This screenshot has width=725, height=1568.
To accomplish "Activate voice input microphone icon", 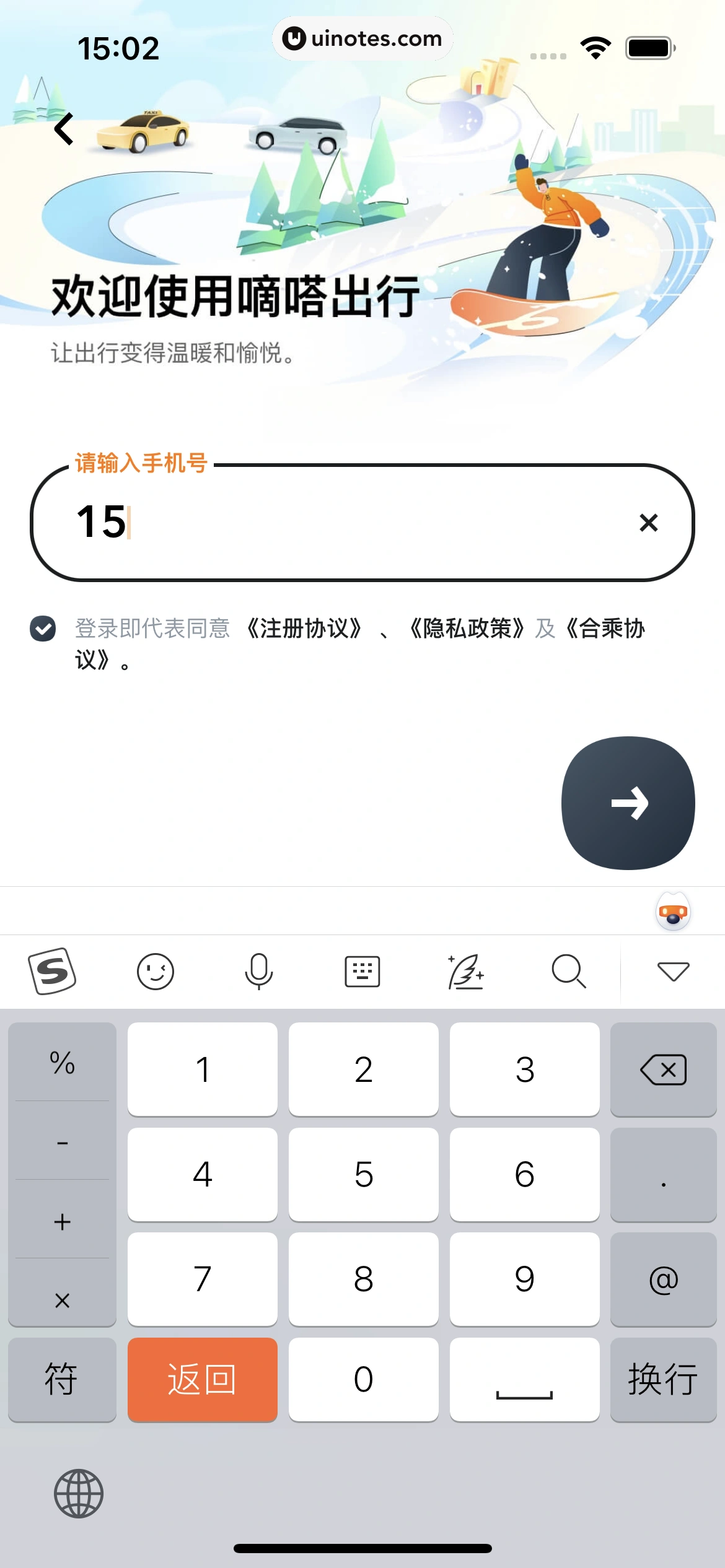I will point(260,971).
